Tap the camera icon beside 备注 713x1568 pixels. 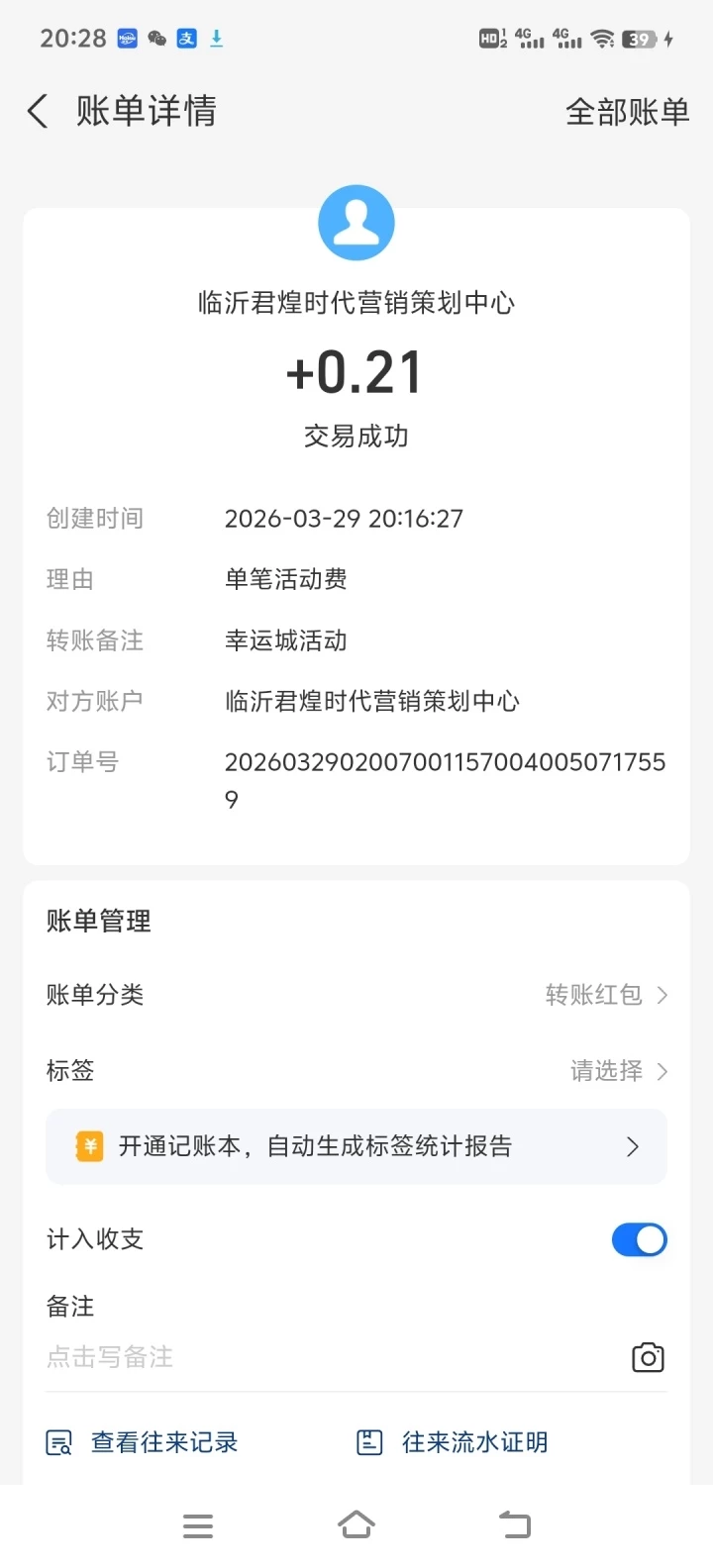(x=648, y=1357)
